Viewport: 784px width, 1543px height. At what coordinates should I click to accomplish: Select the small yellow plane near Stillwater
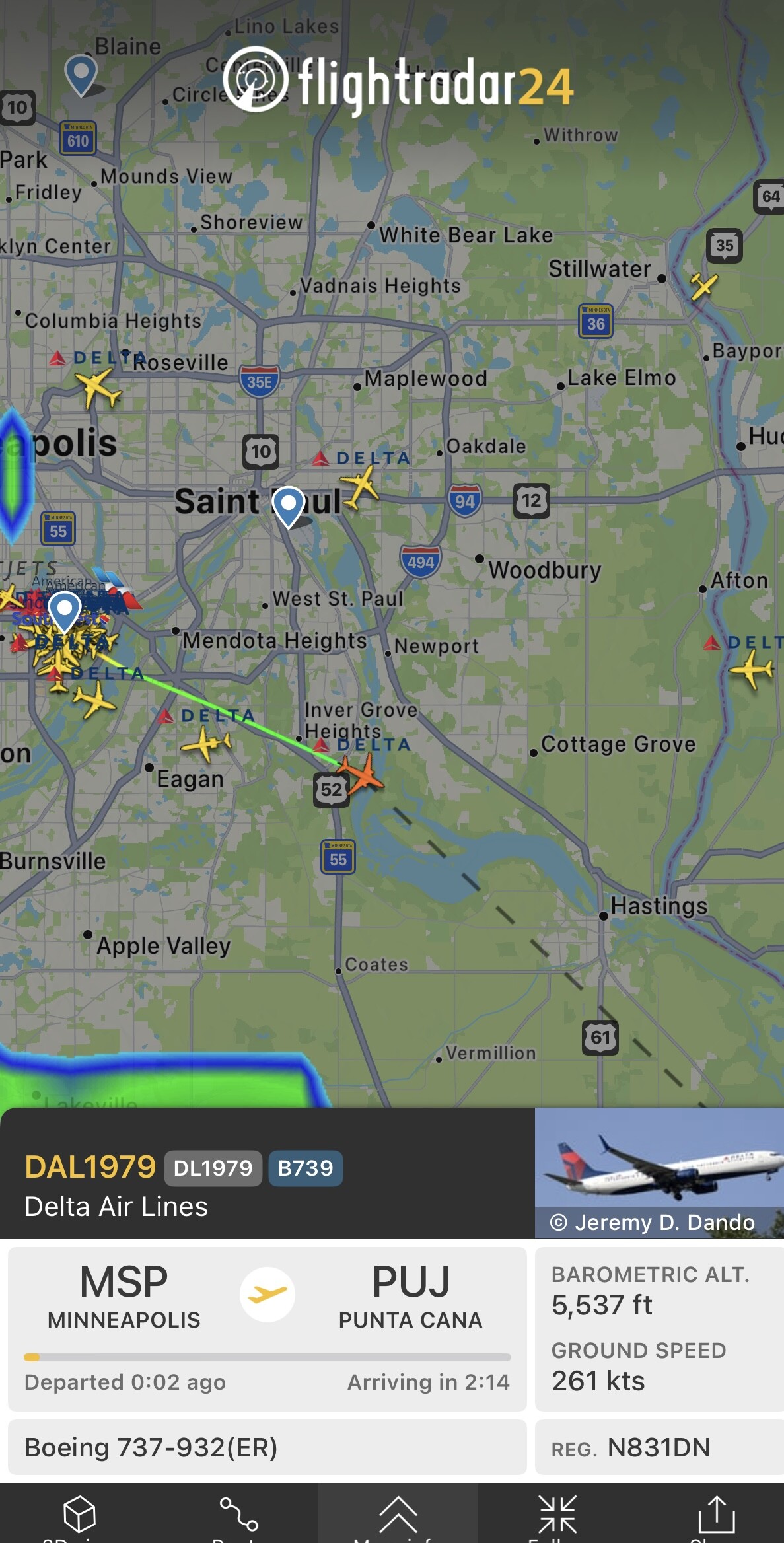tap(703, 286)
